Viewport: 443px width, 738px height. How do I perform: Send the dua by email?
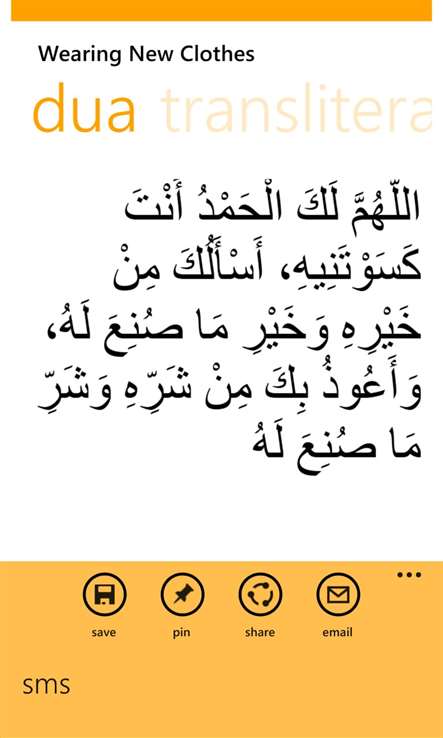tap(338, 595)
